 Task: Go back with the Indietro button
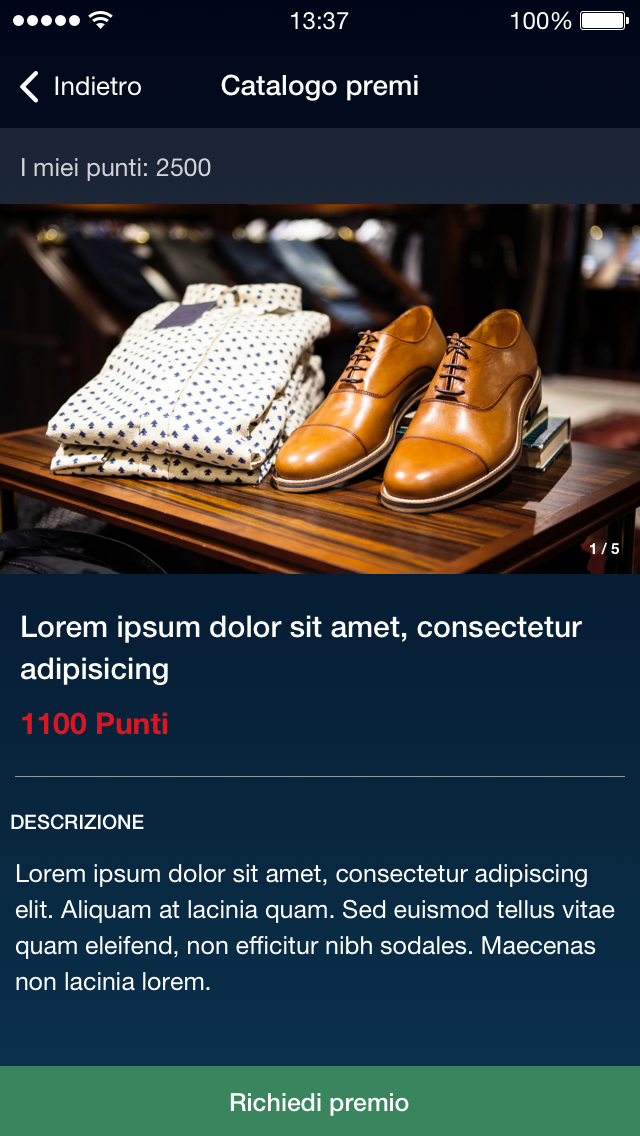click(80, 86)
